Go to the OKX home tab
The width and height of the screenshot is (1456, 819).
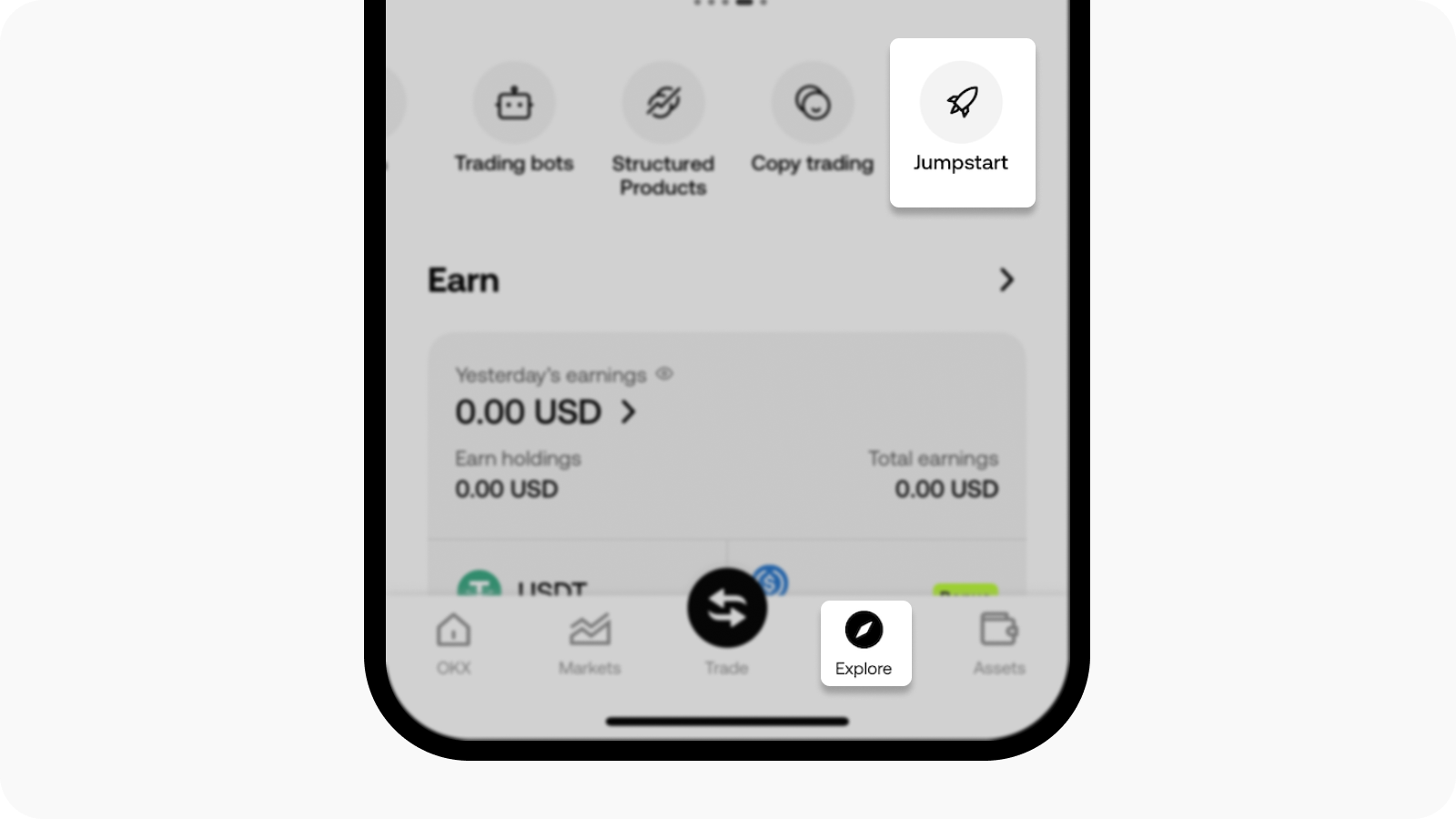(453, 643)
